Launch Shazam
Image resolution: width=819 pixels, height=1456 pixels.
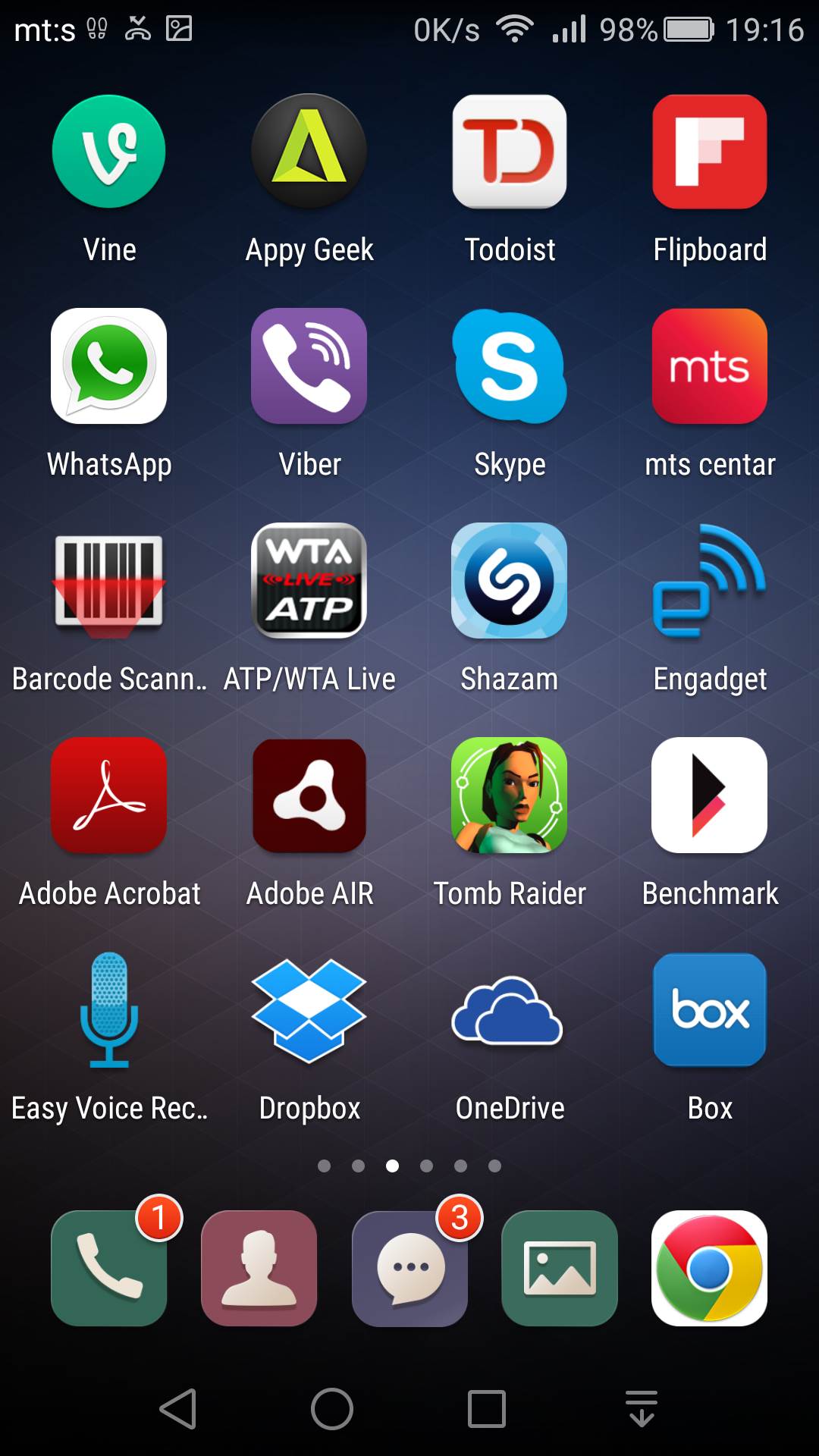click(x=510, y=581)
